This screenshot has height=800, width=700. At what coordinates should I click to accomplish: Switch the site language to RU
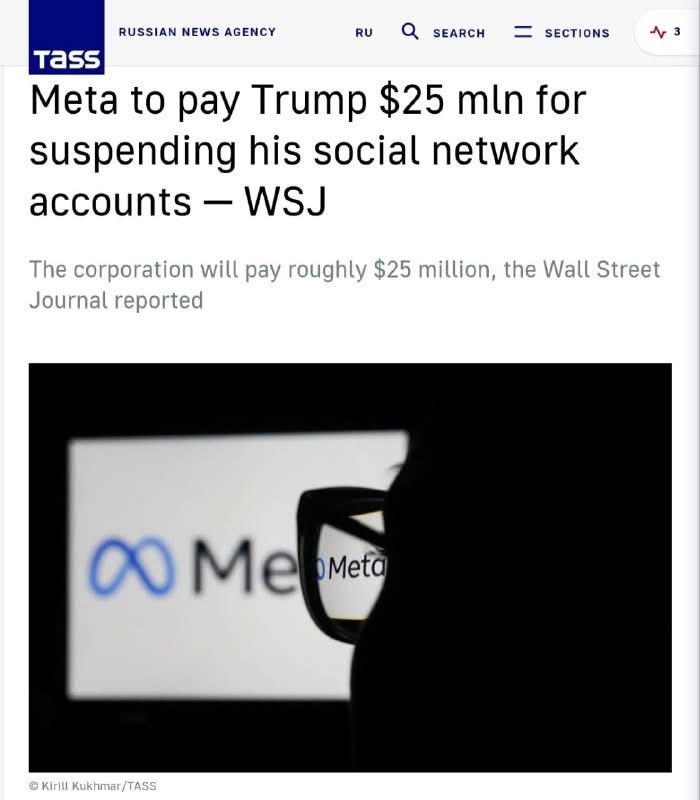364,33
